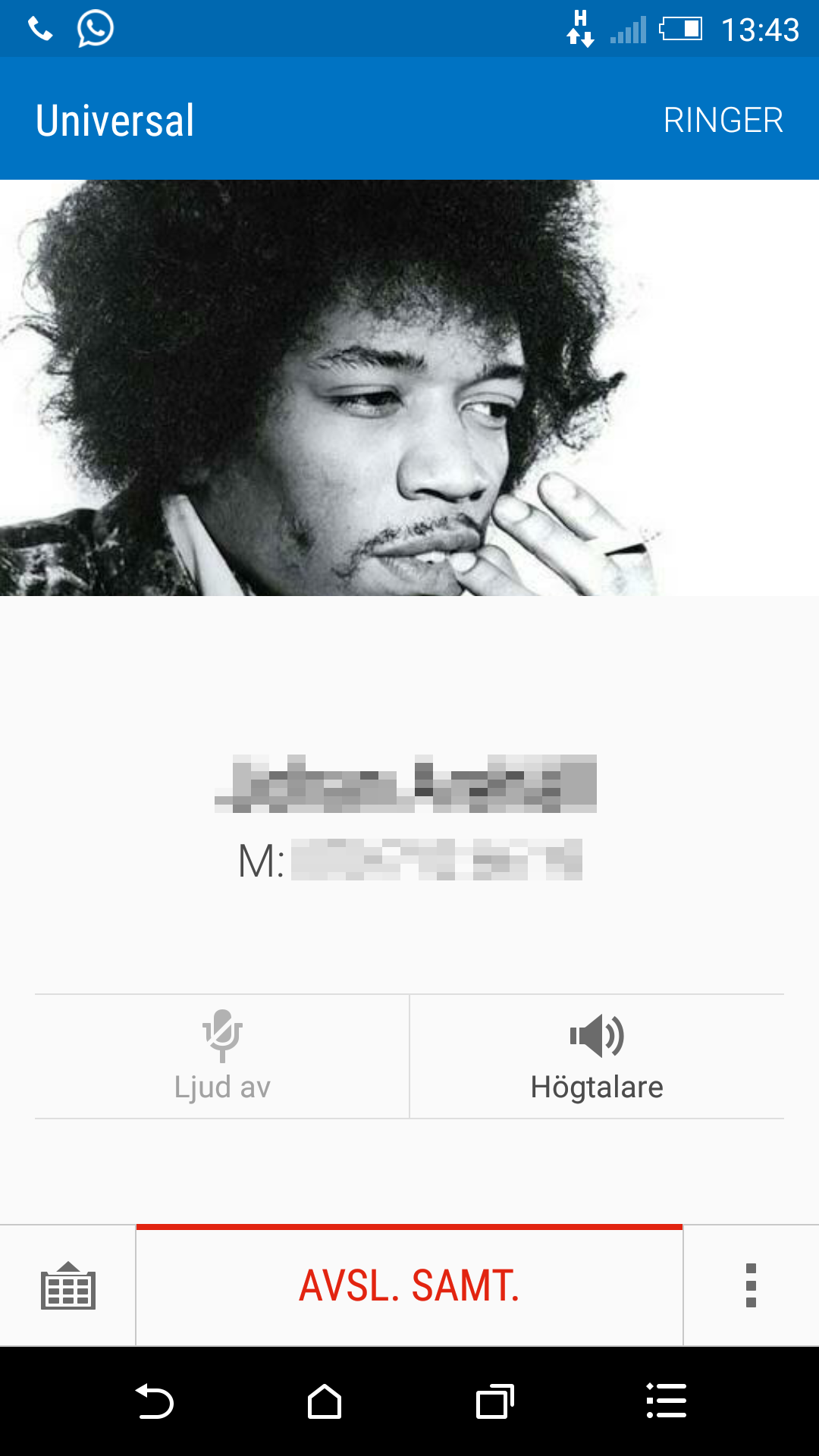This screenshot has width=819, height=1456.
Task: Go back using the navigation bar
Action: pos(155,1401)
